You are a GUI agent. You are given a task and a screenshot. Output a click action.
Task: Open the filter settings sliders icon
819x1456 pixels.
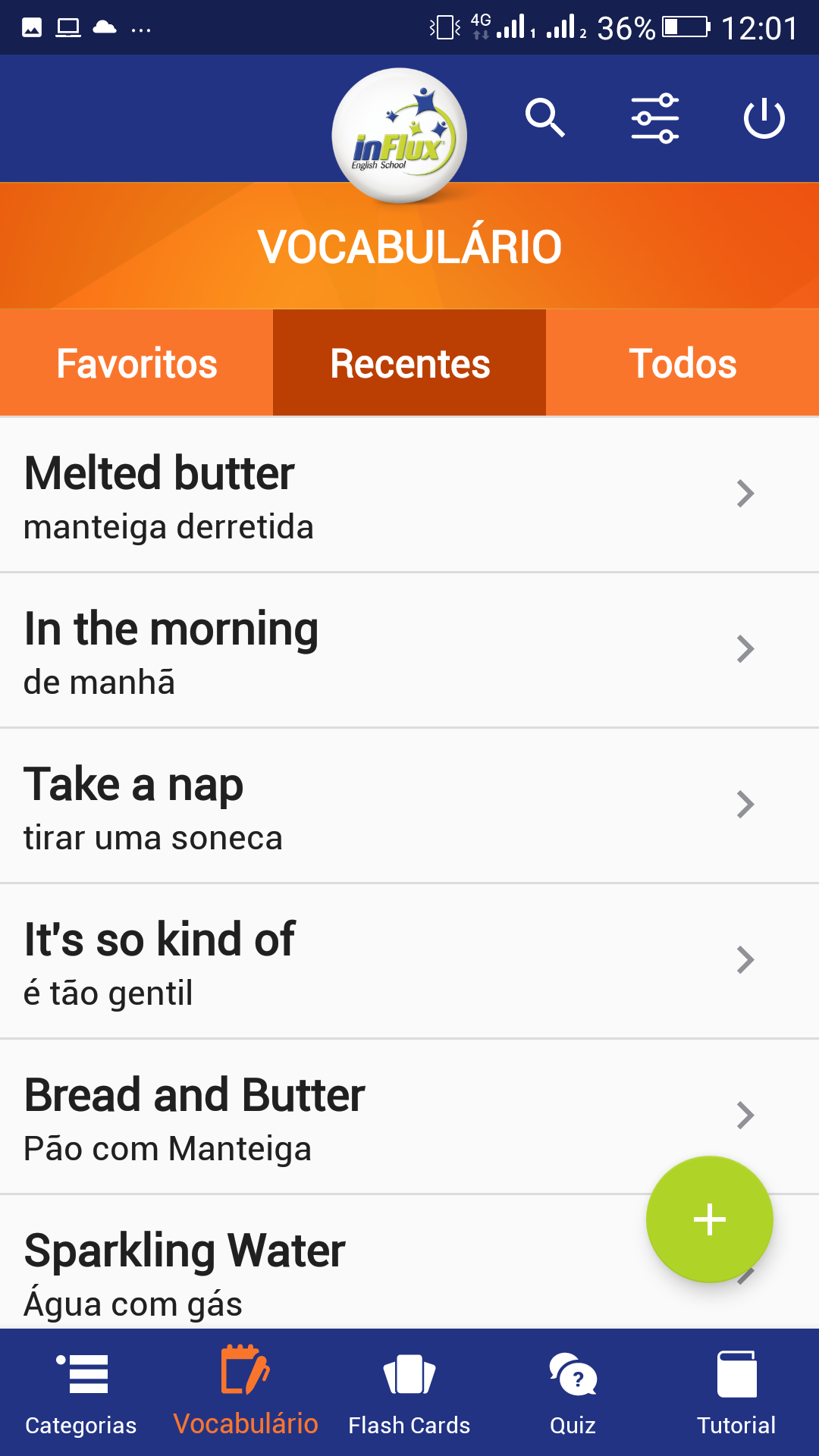[x=655, y=118]
